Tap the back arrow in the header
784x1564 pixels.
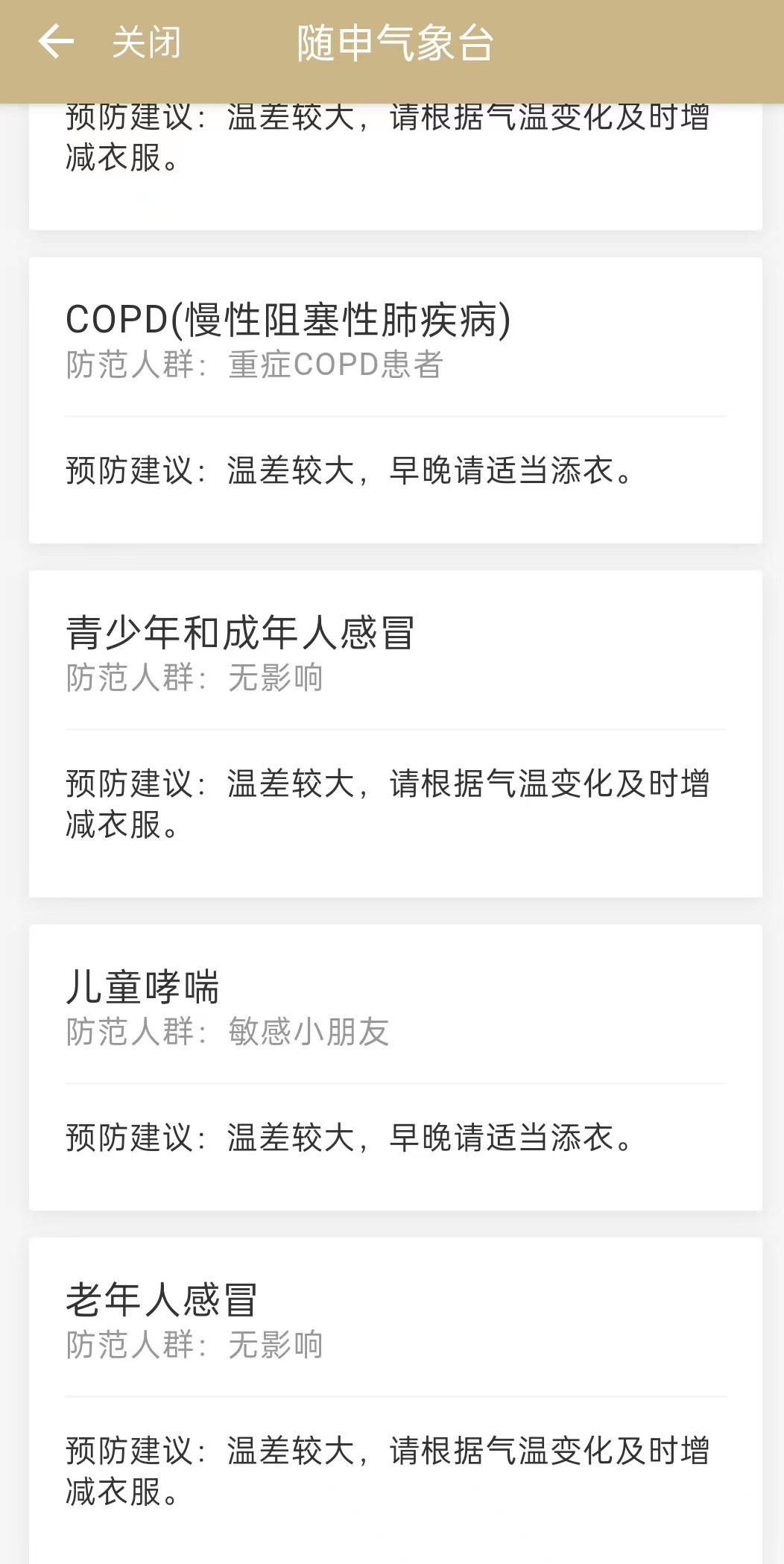(56, 42)
